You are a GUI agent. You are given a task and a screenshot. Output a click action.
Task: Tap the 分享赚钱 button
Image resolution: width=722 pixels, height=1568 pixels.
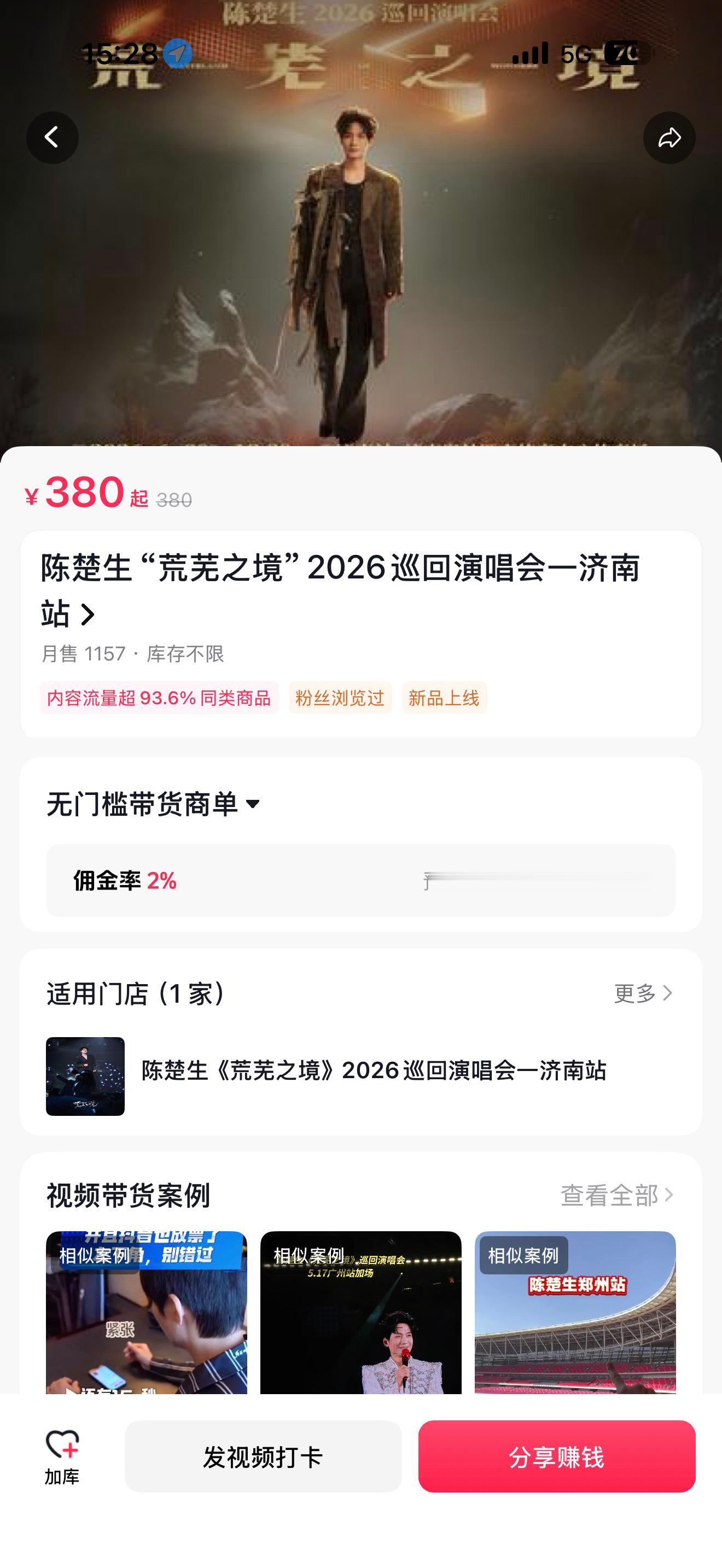556,1456
